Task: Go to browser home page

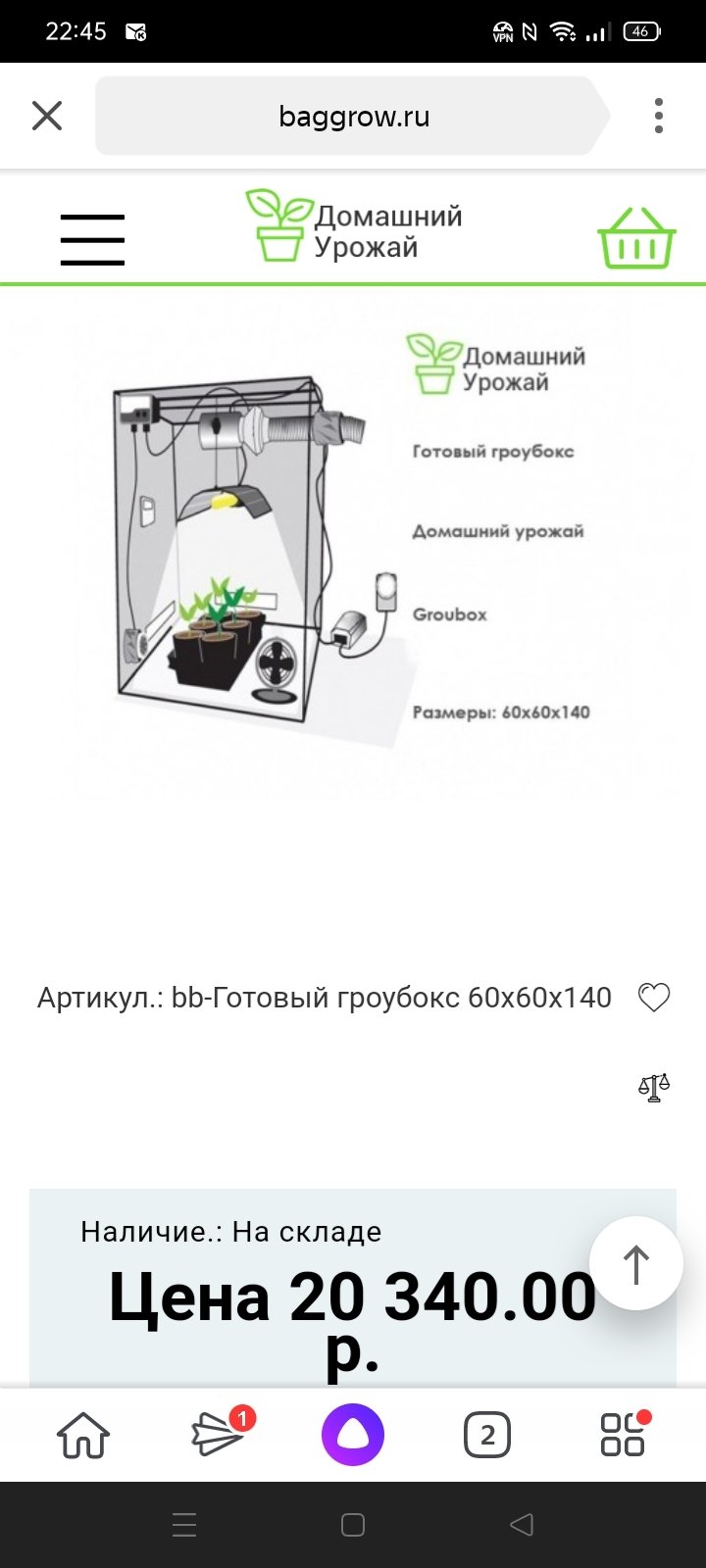Action: tap(83, 1436)
